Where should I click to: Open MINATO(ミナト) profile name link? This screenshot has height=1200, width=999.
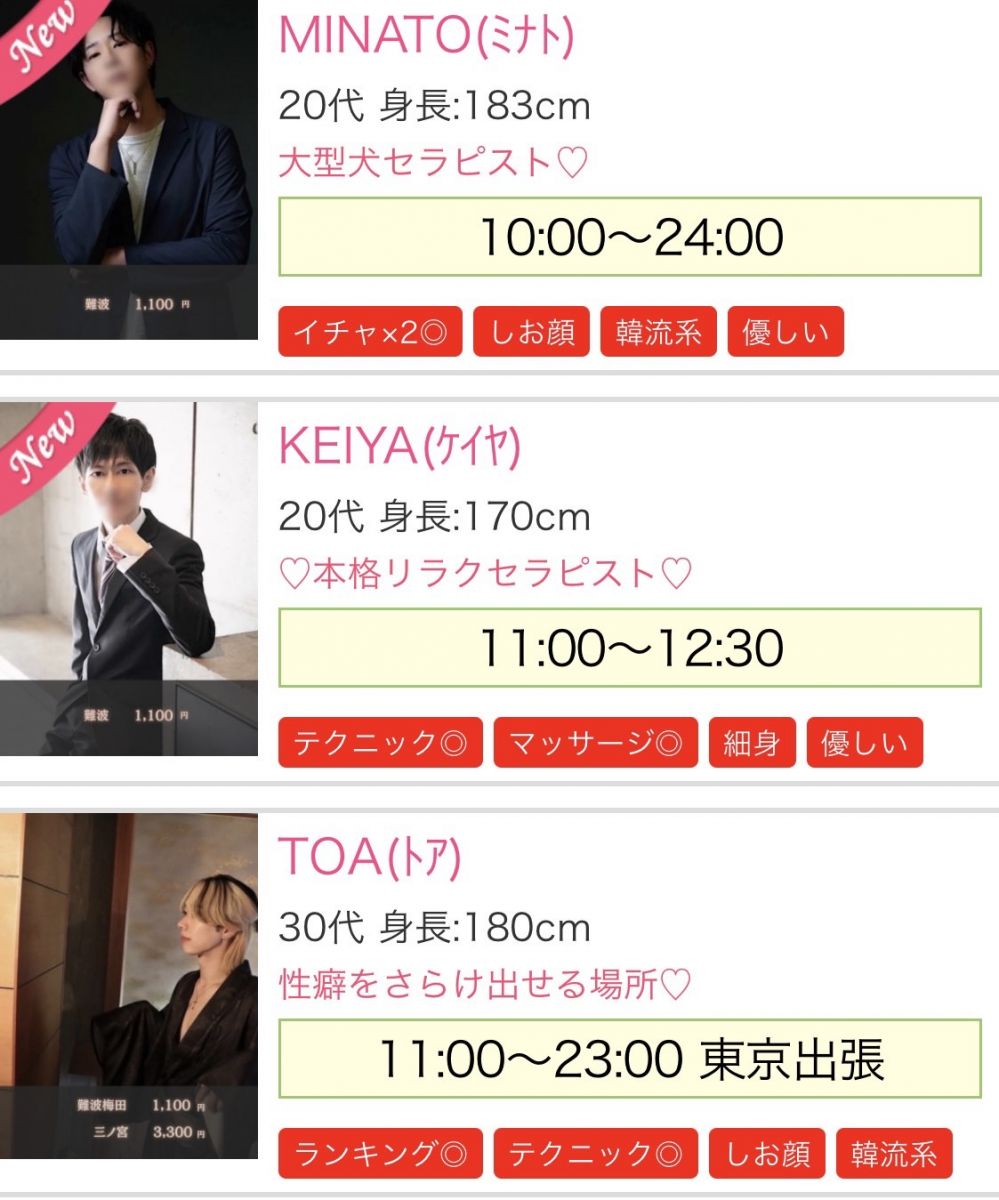[x=426, y=37]
